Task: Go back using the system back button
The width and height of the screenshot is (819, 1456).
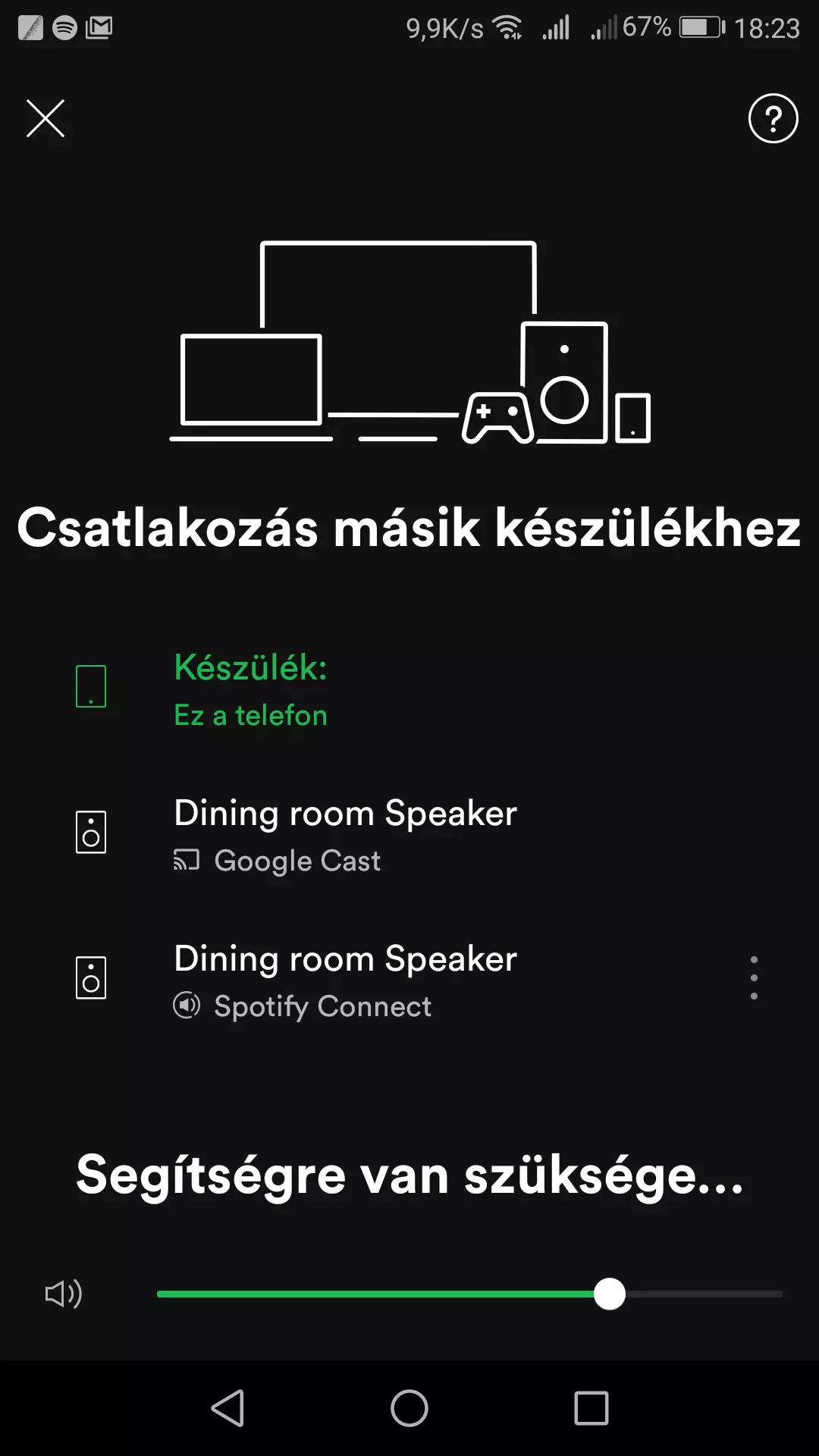Action: [227, 1408]
